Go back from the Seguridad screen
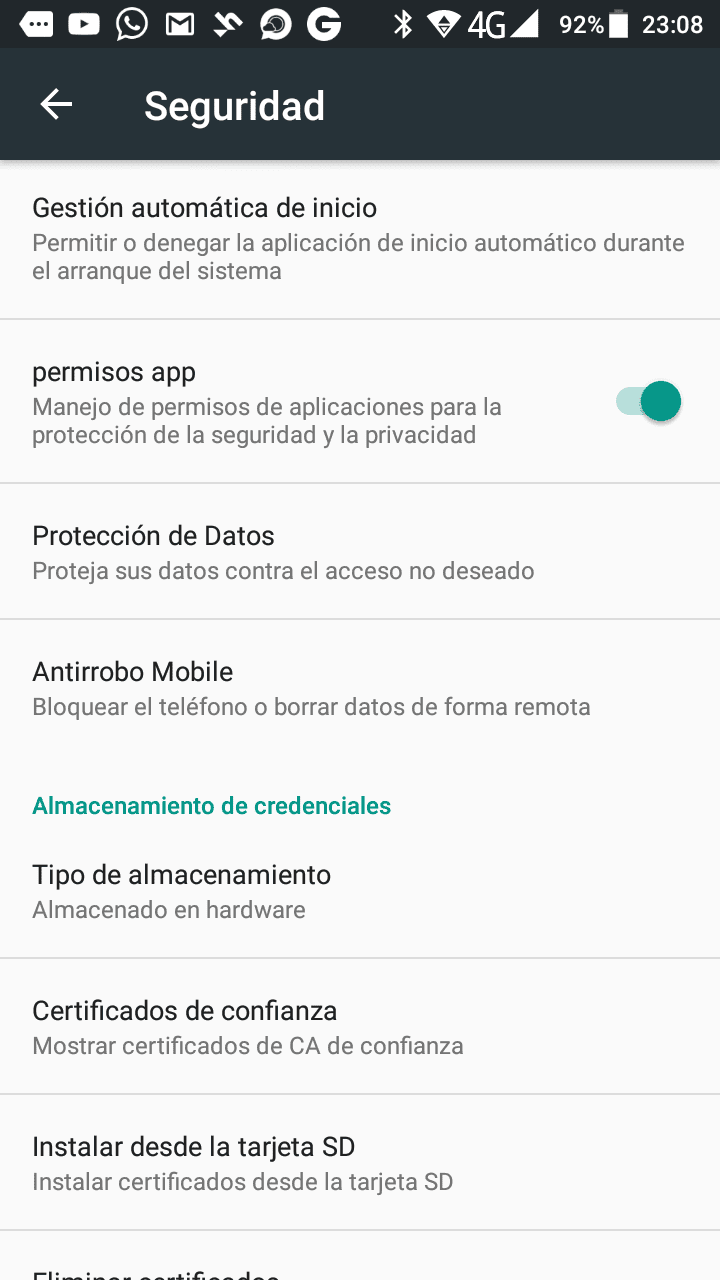Image resolution: width=720 pixels, height=1280 pixels. click(x=56, y=105)
